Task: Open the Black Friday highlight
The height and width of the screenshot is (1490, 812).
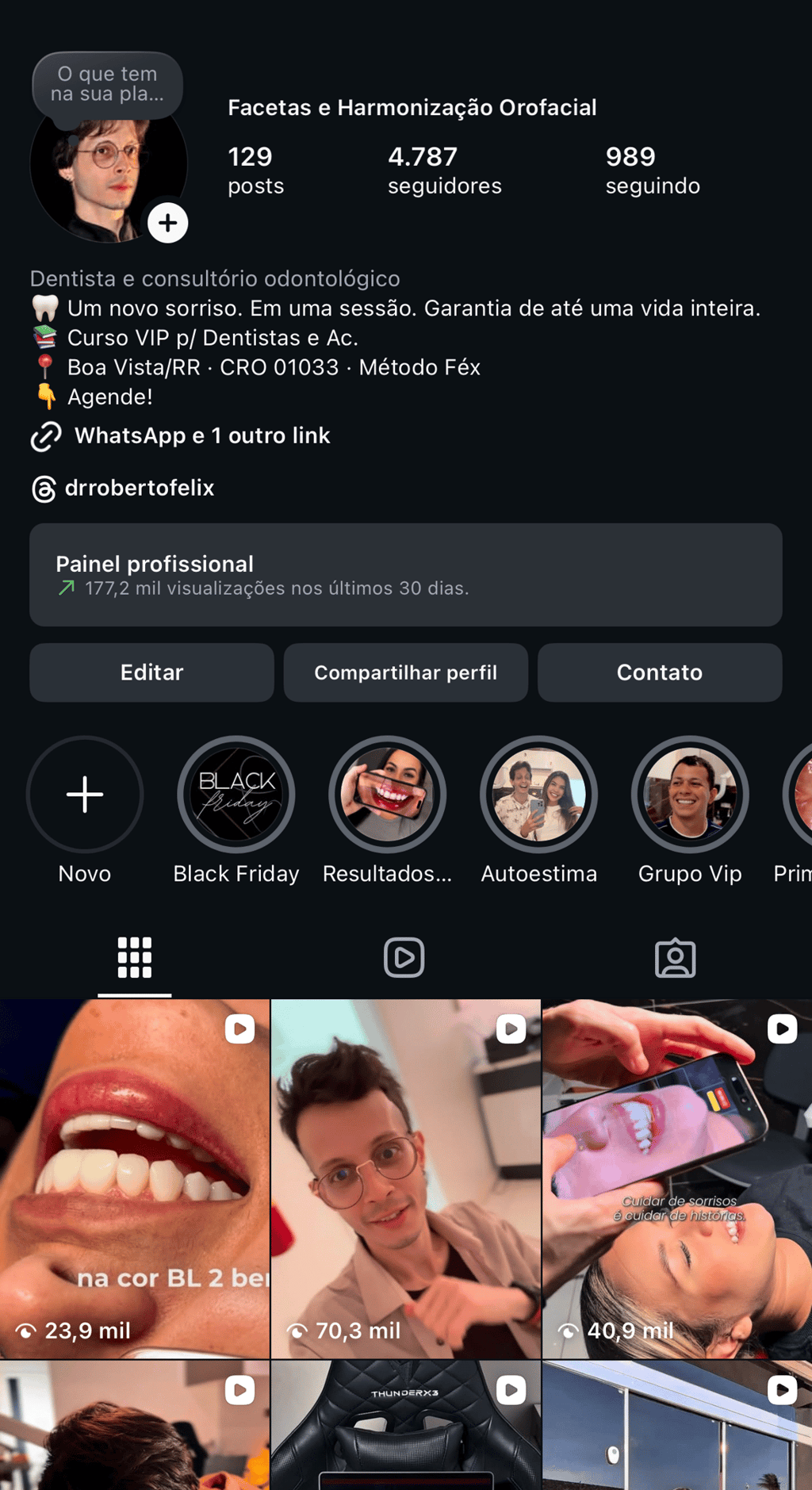Action: pos(236,795)
